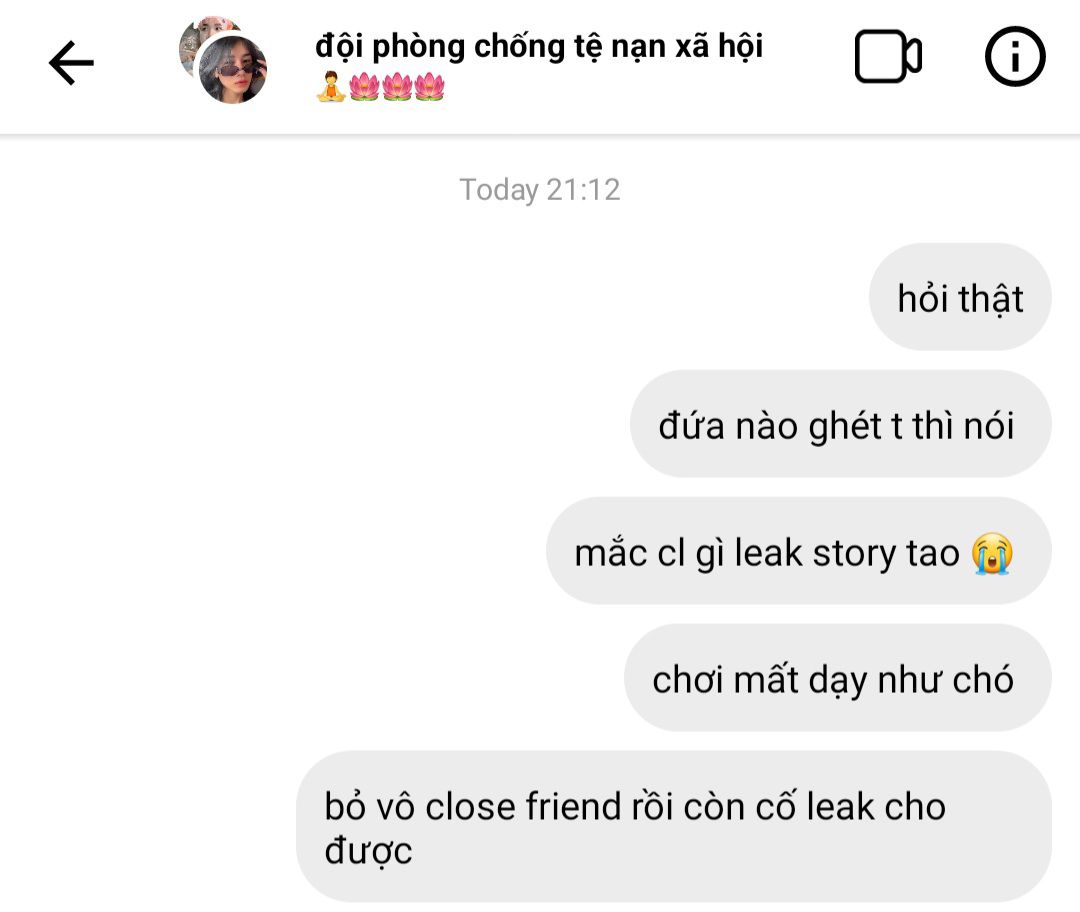
Task: Open the chat info details
Action: click(1014, 58)
